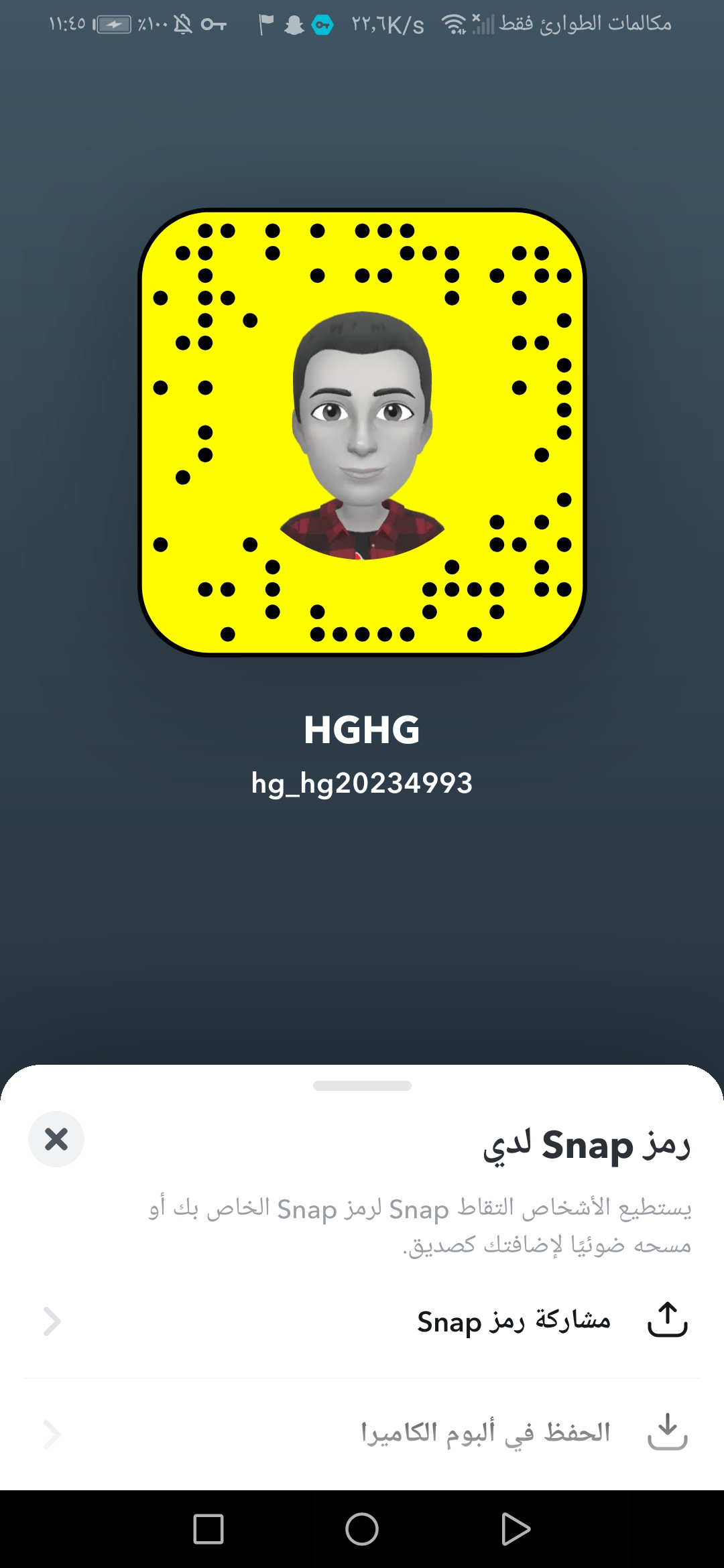Open the 'مشاركة رمز Snap' share option

pos(362,1321)
